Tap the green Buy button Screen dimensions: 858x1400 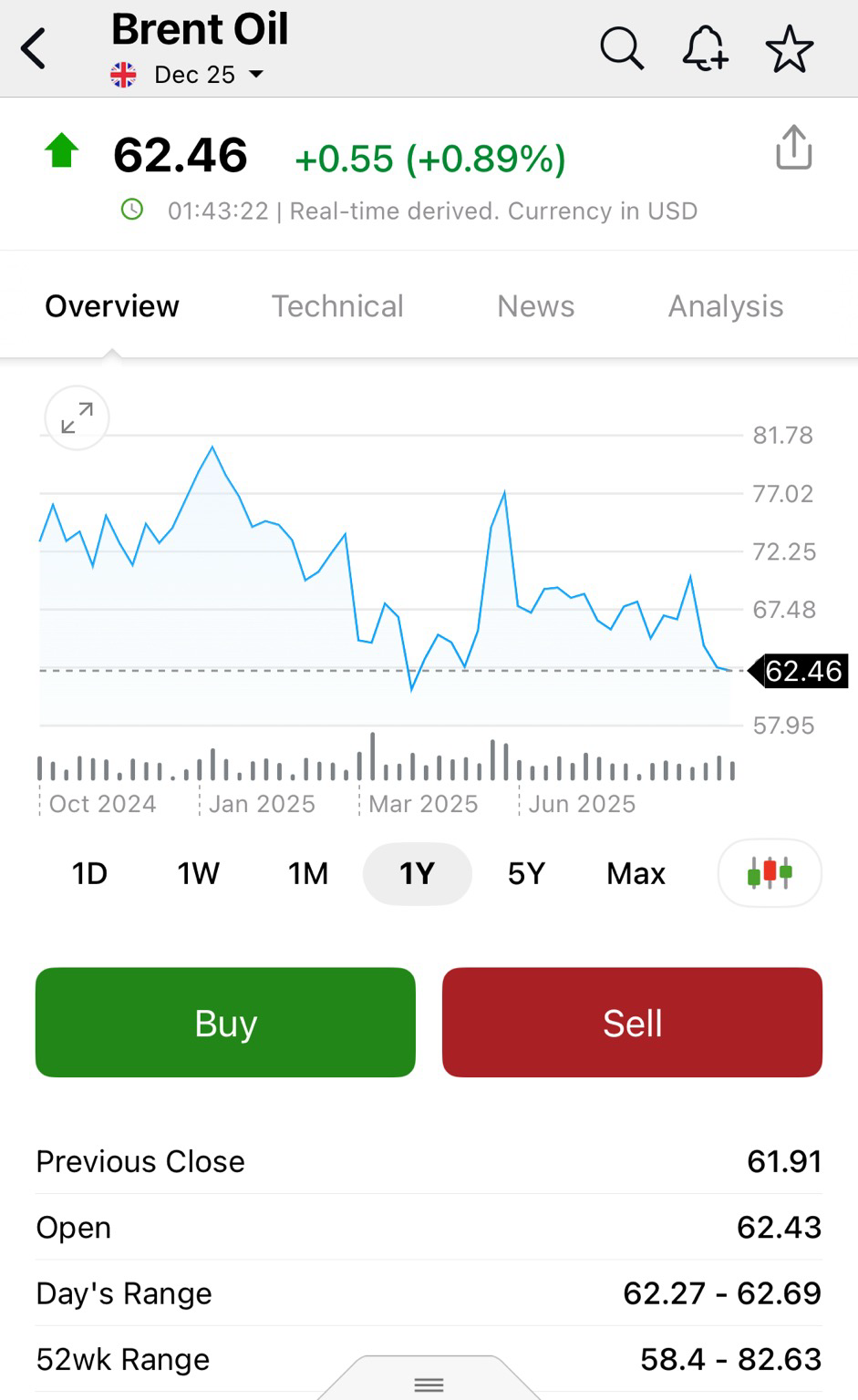225,1023
